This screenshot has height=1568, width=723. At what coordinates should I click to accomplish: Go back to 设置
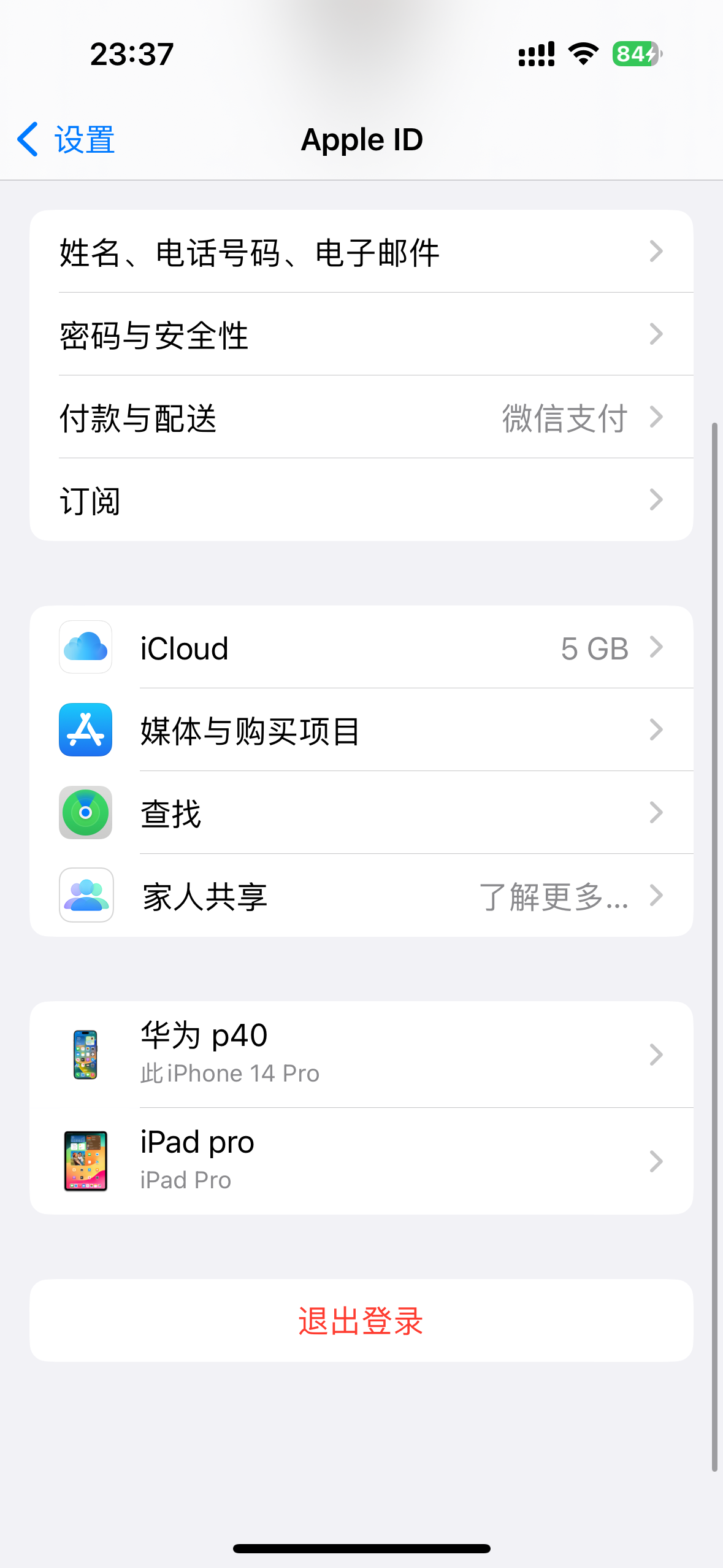click(x=66, y=140)
